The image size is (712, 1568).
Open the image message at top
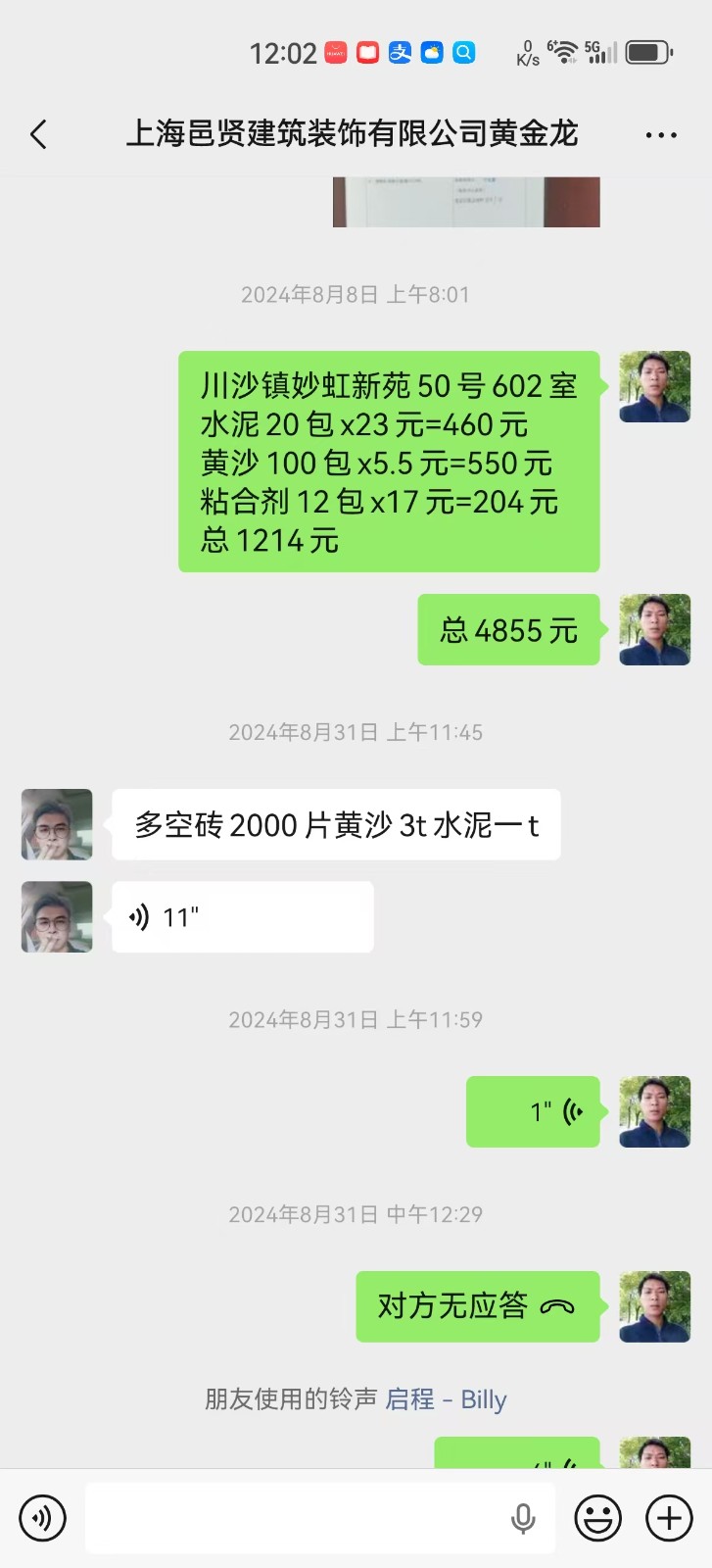[x=466, y=202]
